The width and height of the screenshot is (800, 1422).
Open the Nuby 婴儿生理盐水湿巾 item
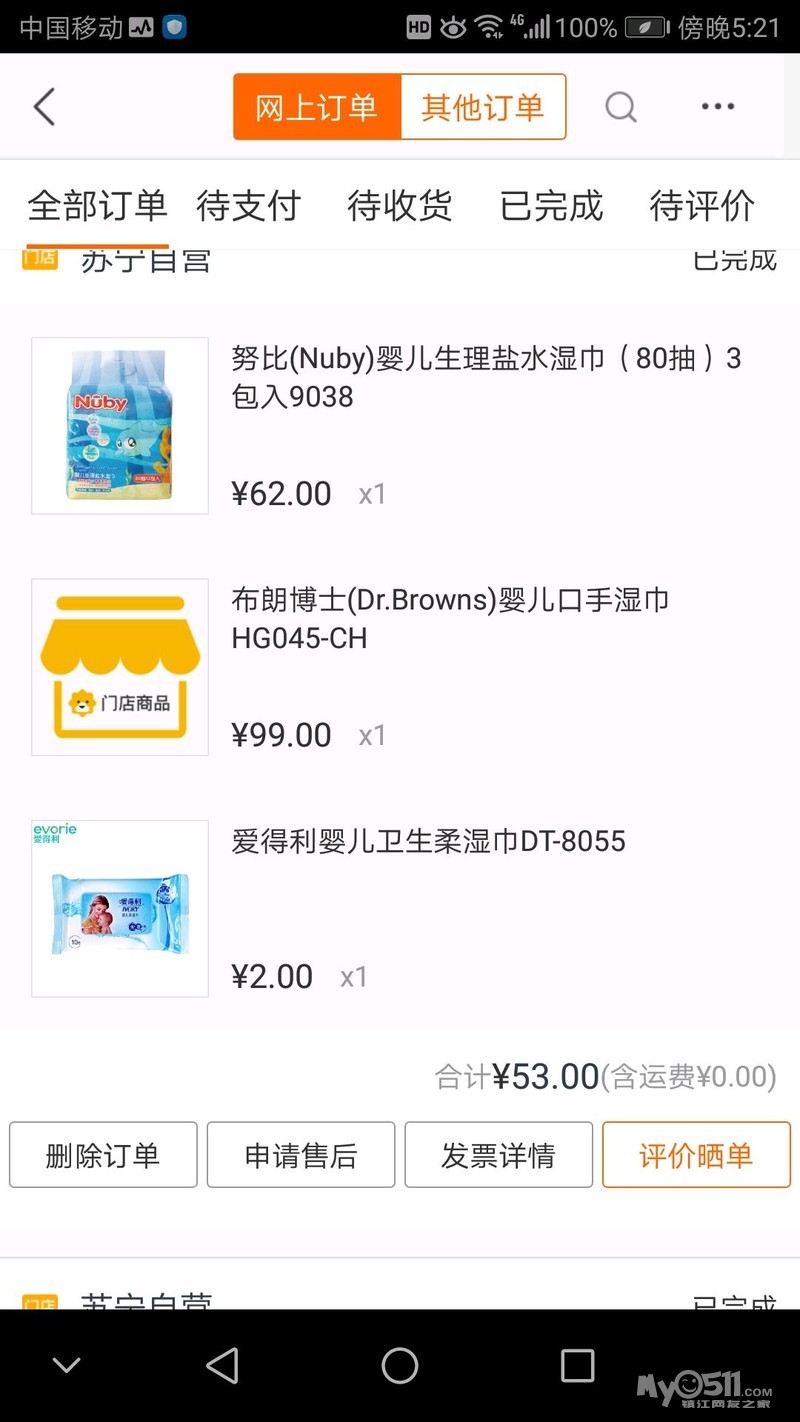486,377
